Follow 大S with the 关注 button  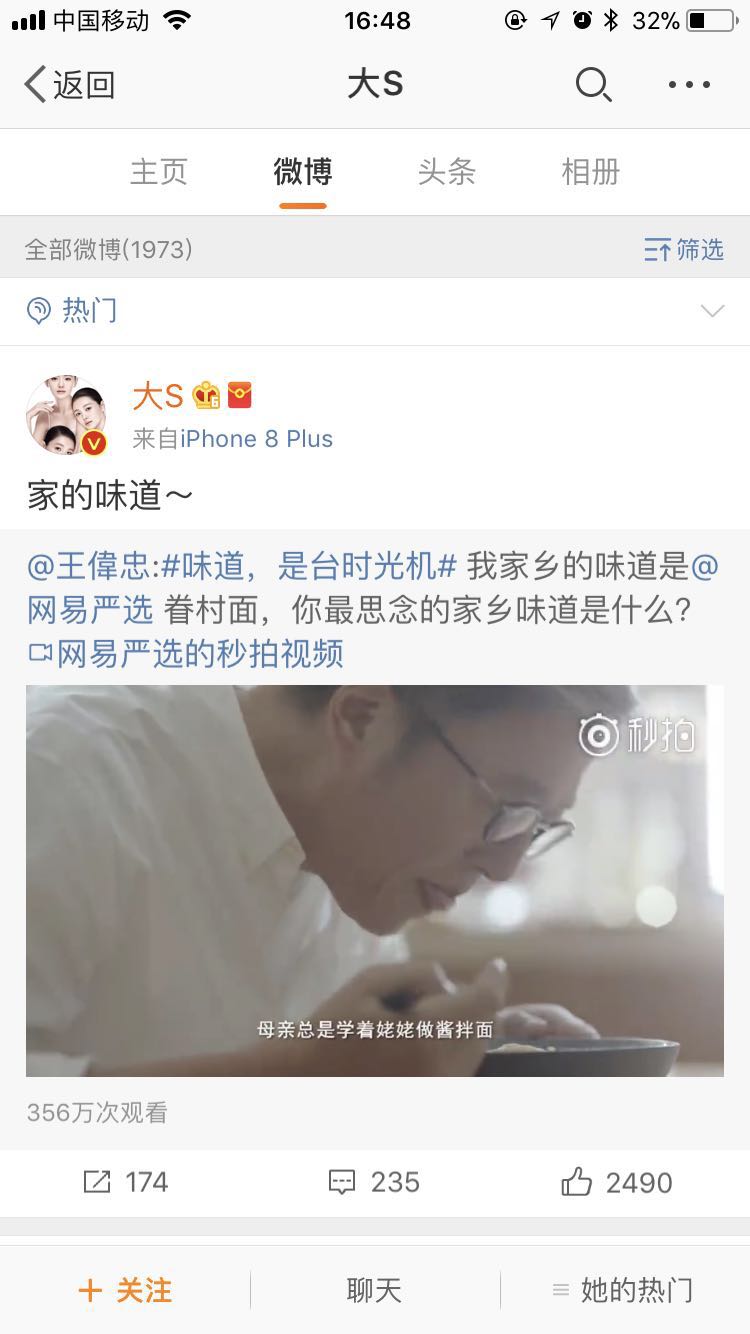(x=125, y=1290)
